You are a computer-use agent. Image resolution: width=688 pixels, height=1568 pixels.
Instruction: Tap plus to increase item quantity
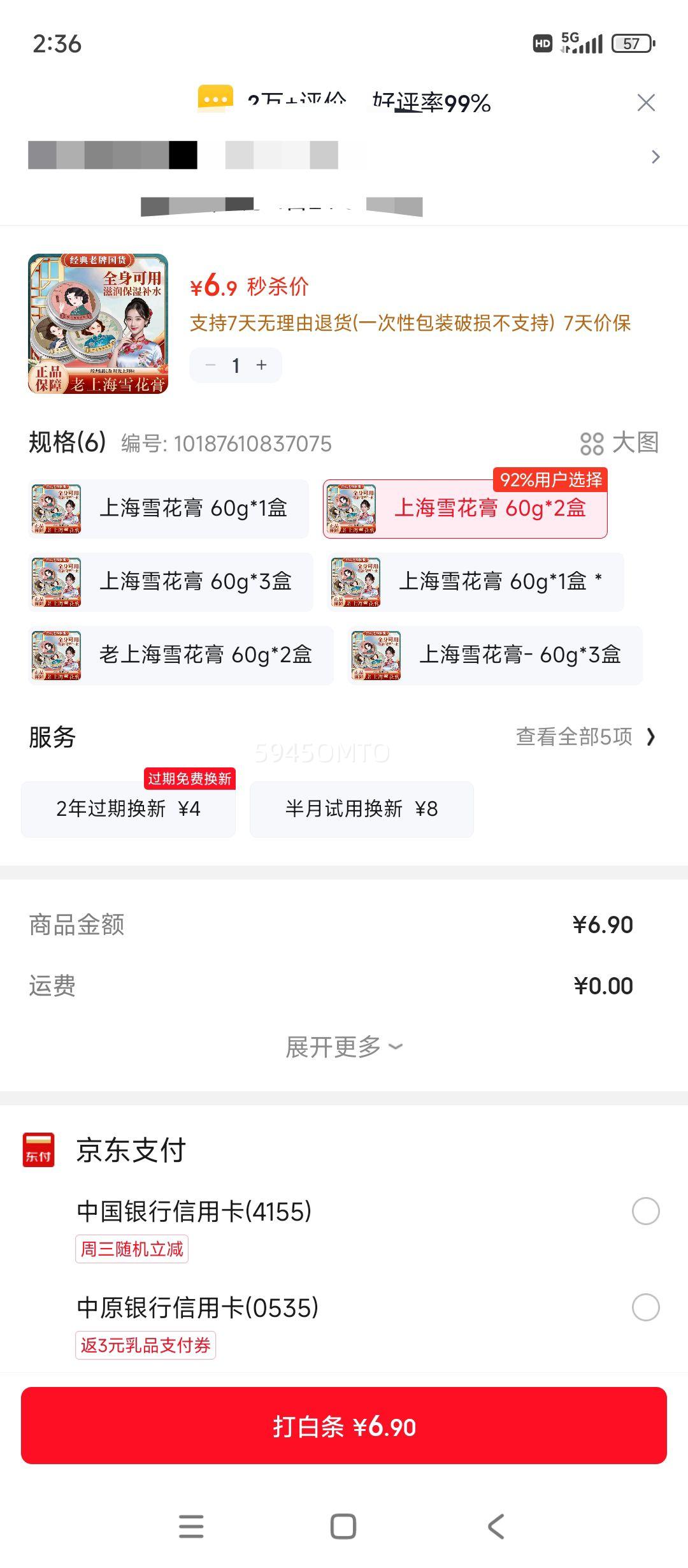click(x=261, y=365)
